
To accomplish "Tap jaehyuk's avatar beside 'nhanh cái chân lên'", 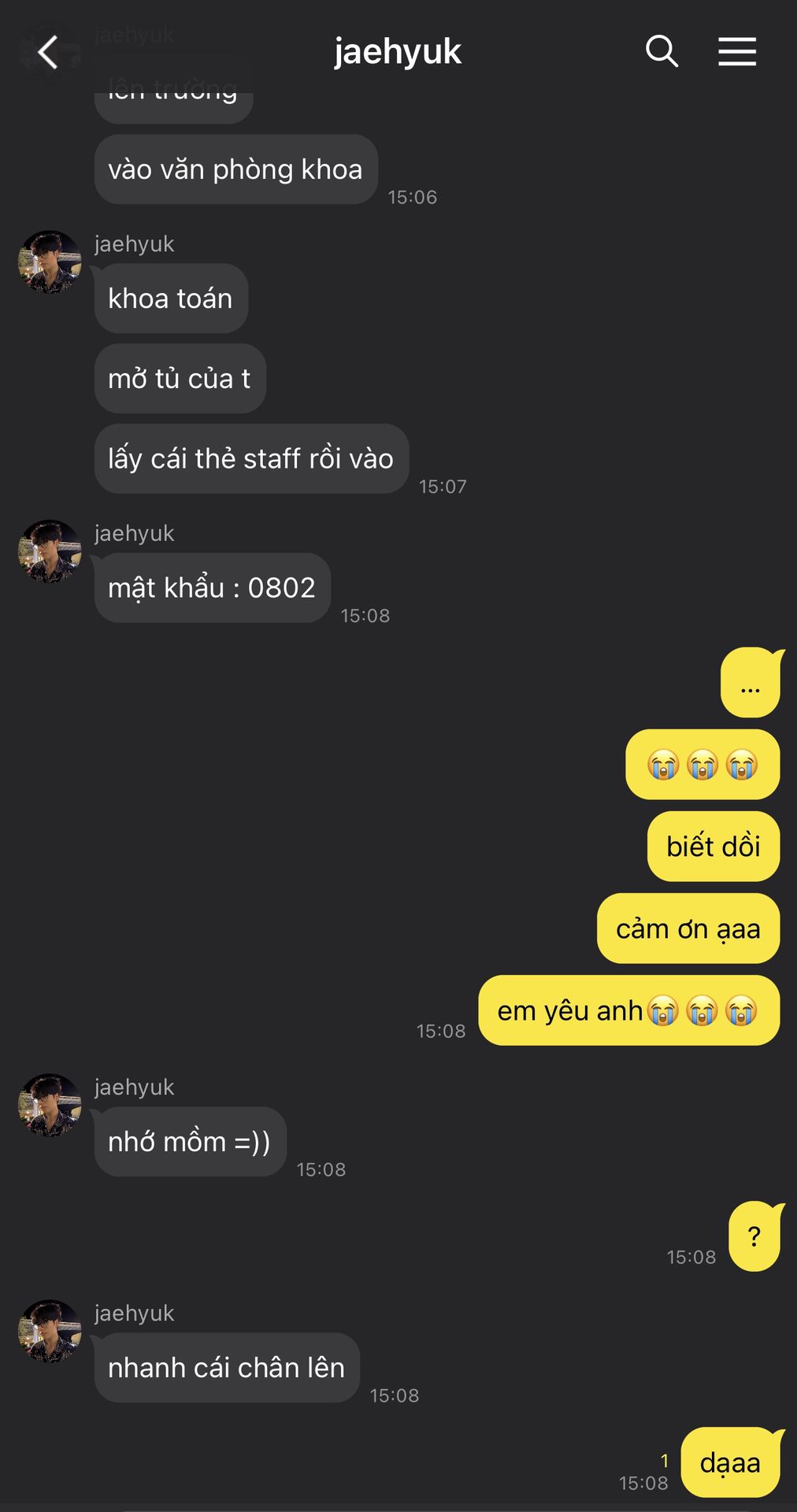I will (50, 1331).
